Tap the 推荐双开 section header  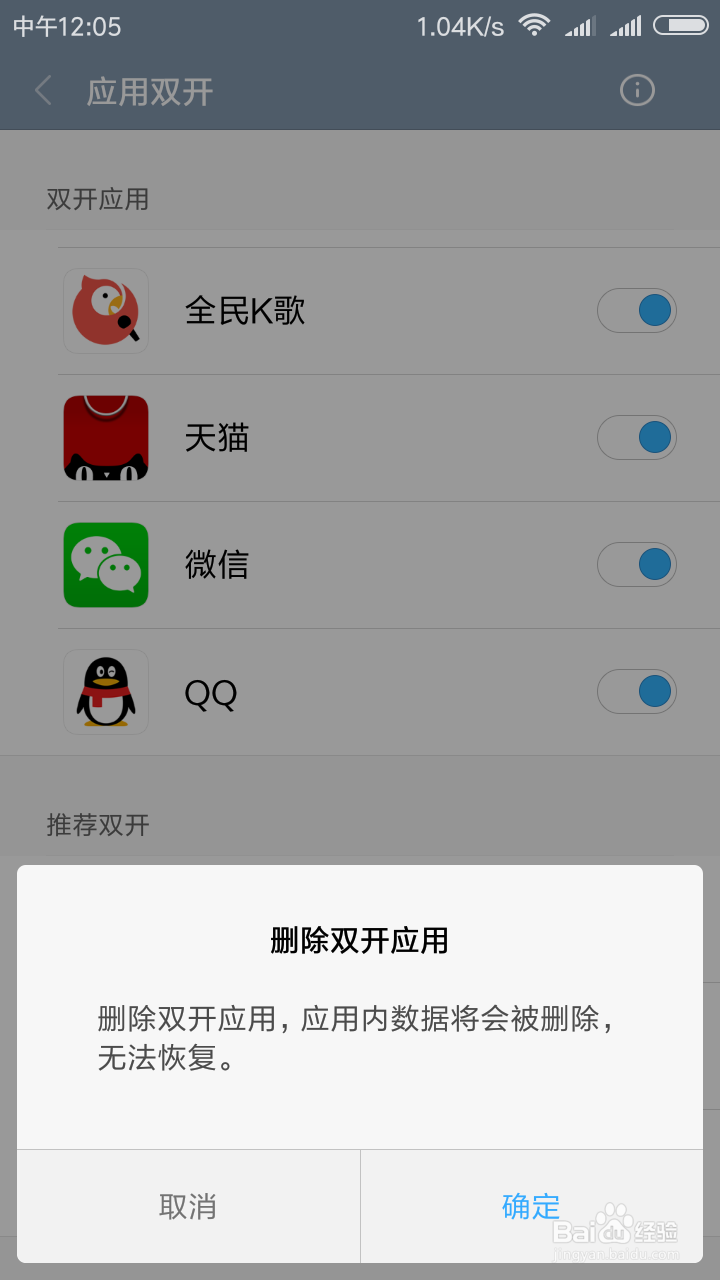click(96, 826)
